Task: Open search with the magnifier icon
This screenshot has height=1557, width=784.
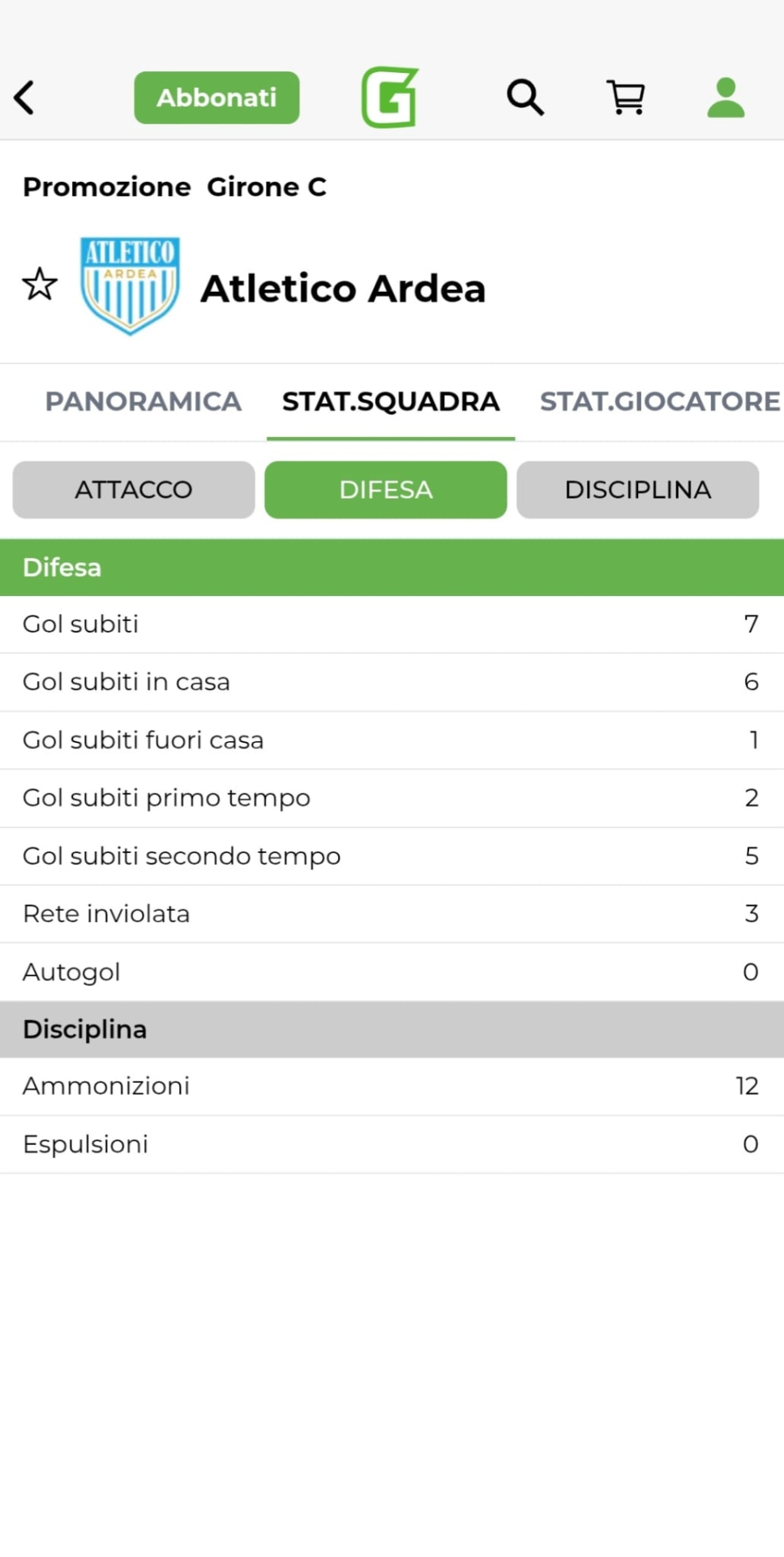Action: (x=525, y=98)
